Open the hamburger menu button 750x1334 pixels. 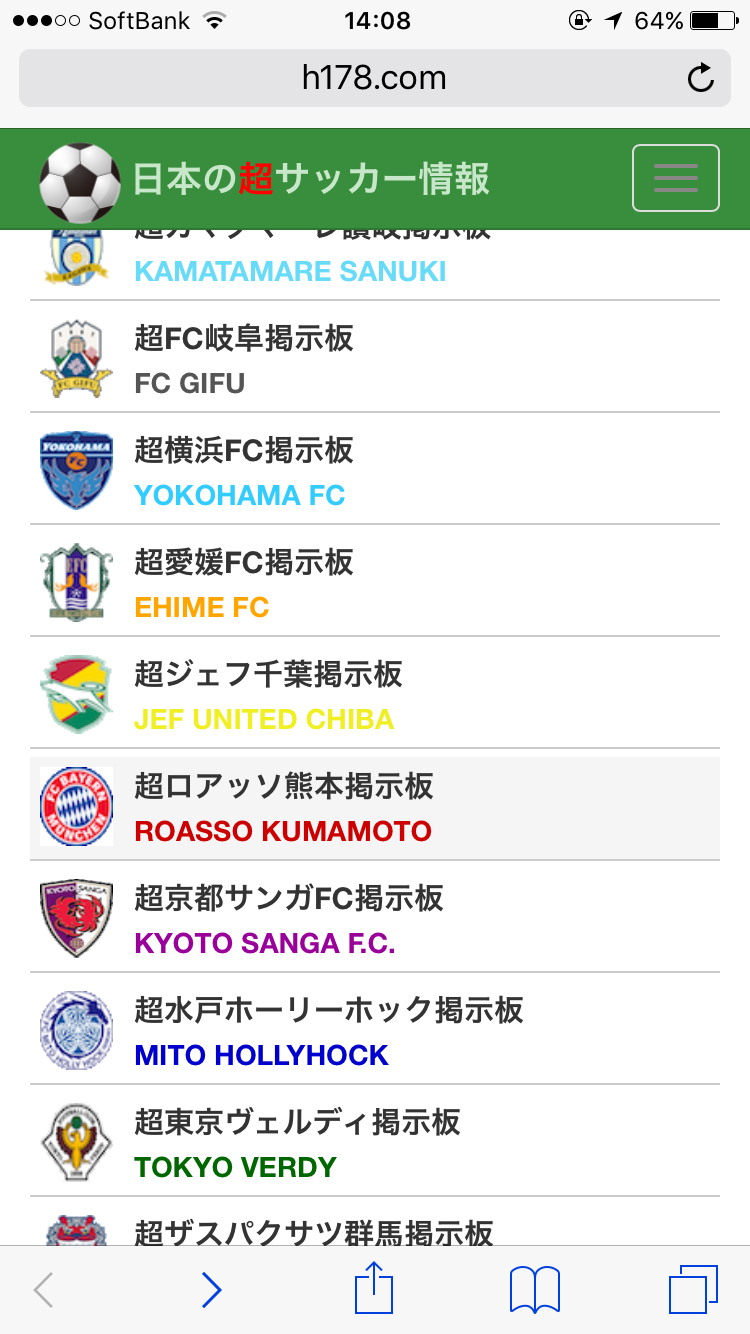pyautogui.click(x=675, y=178)
